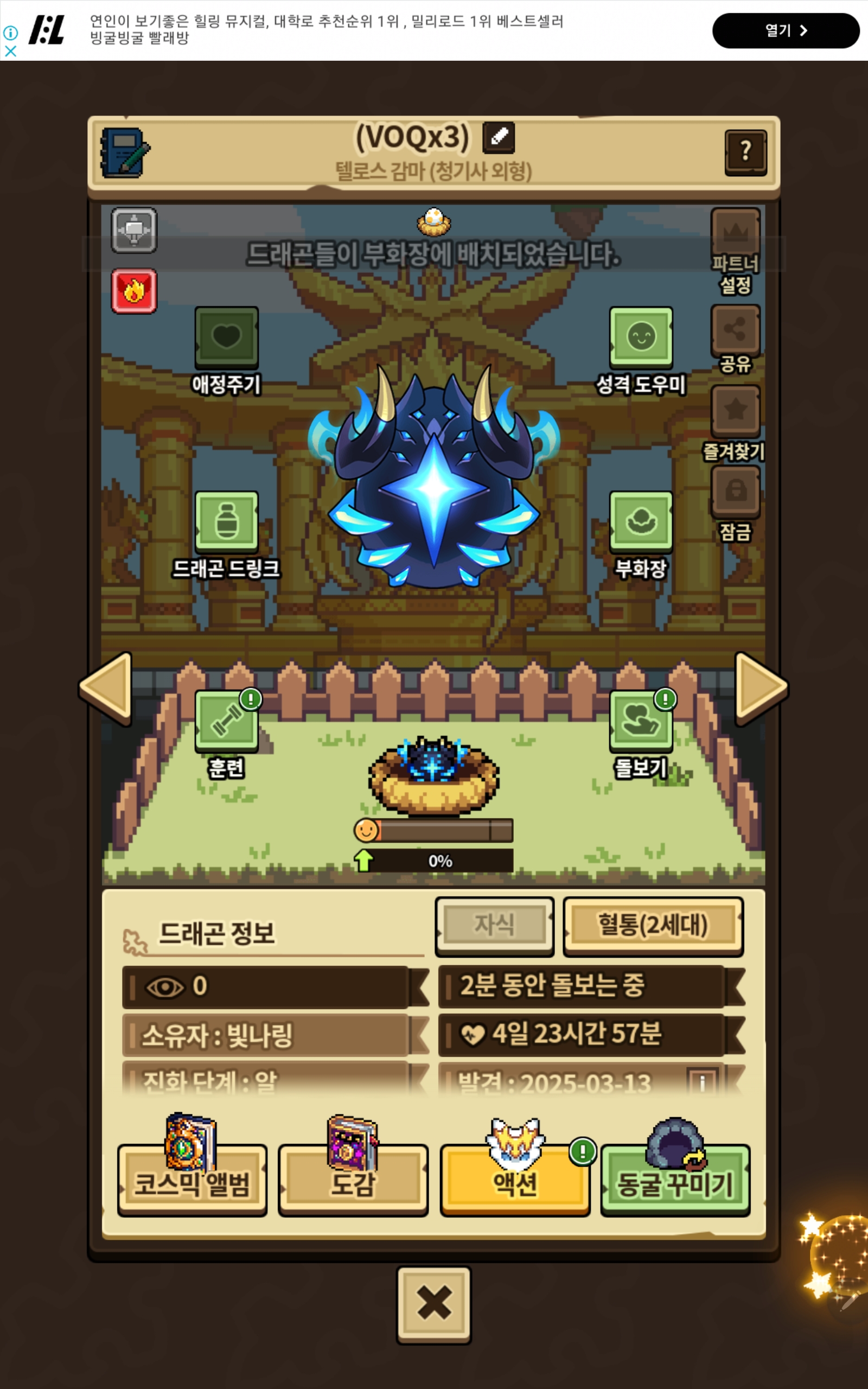
Task: Close the dragon panel with the X button
Action: coord(434,1304)
